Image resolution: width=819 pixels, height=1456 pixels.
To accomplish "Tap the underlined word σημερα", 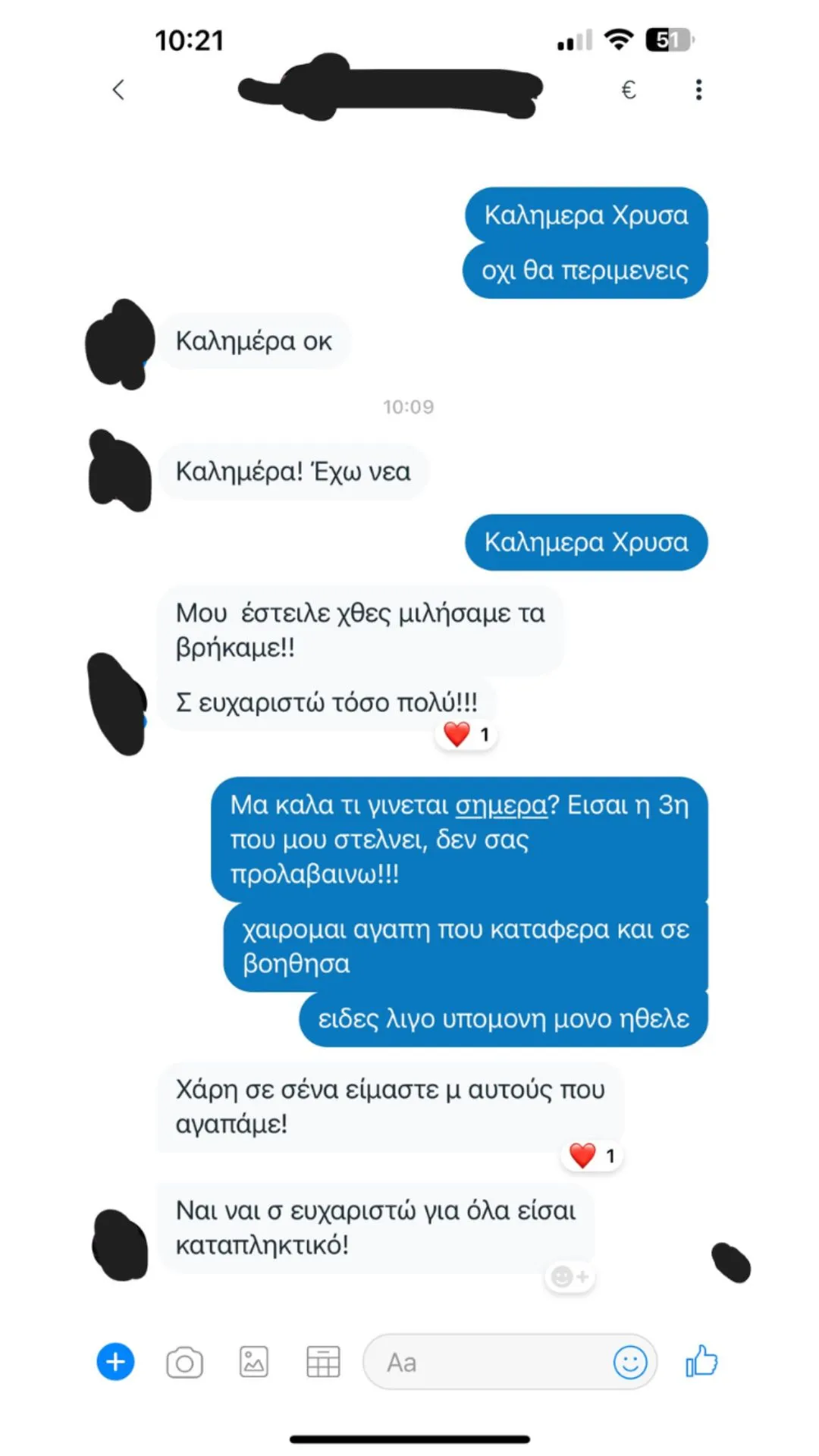I will coord(500,805).
